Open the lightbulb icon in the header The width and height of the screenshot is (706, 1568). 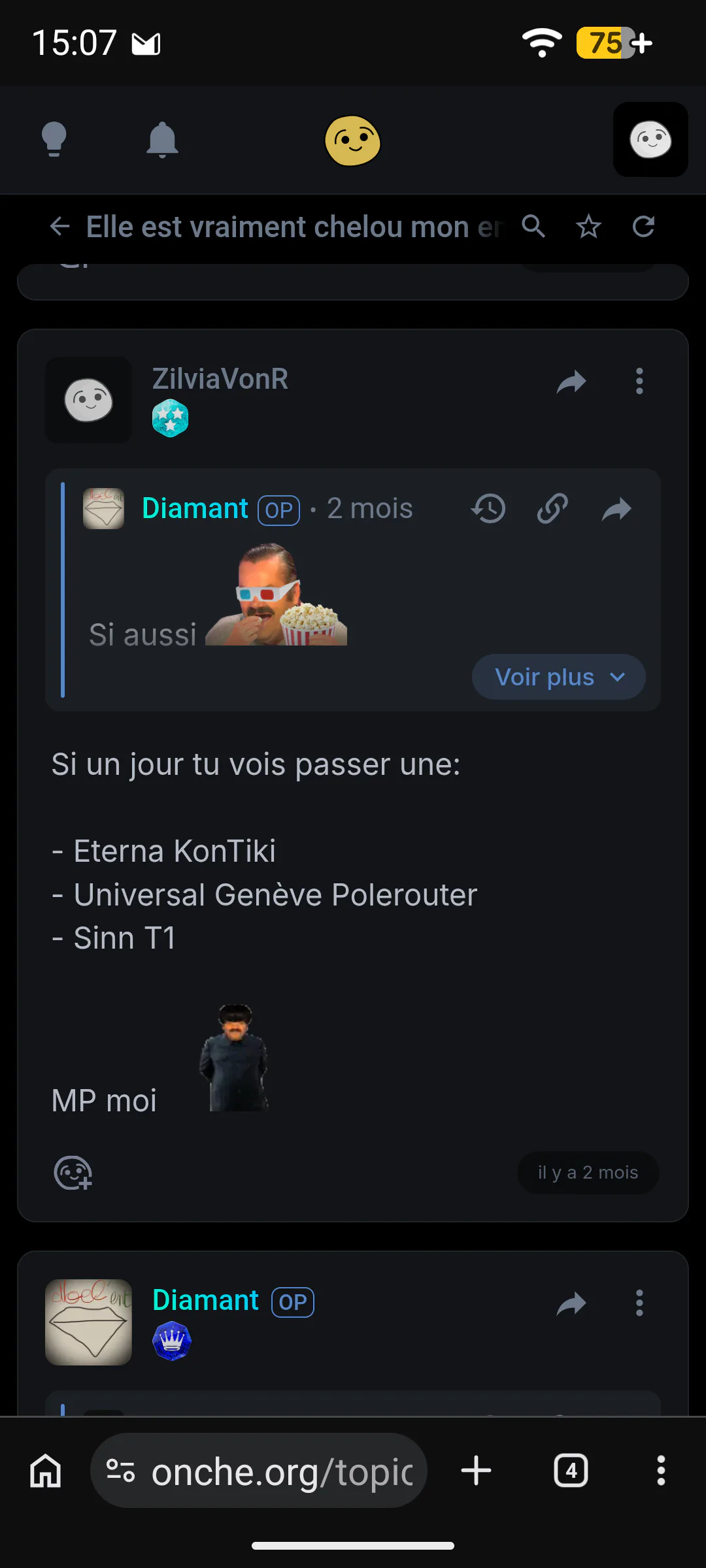coord(54,139)
